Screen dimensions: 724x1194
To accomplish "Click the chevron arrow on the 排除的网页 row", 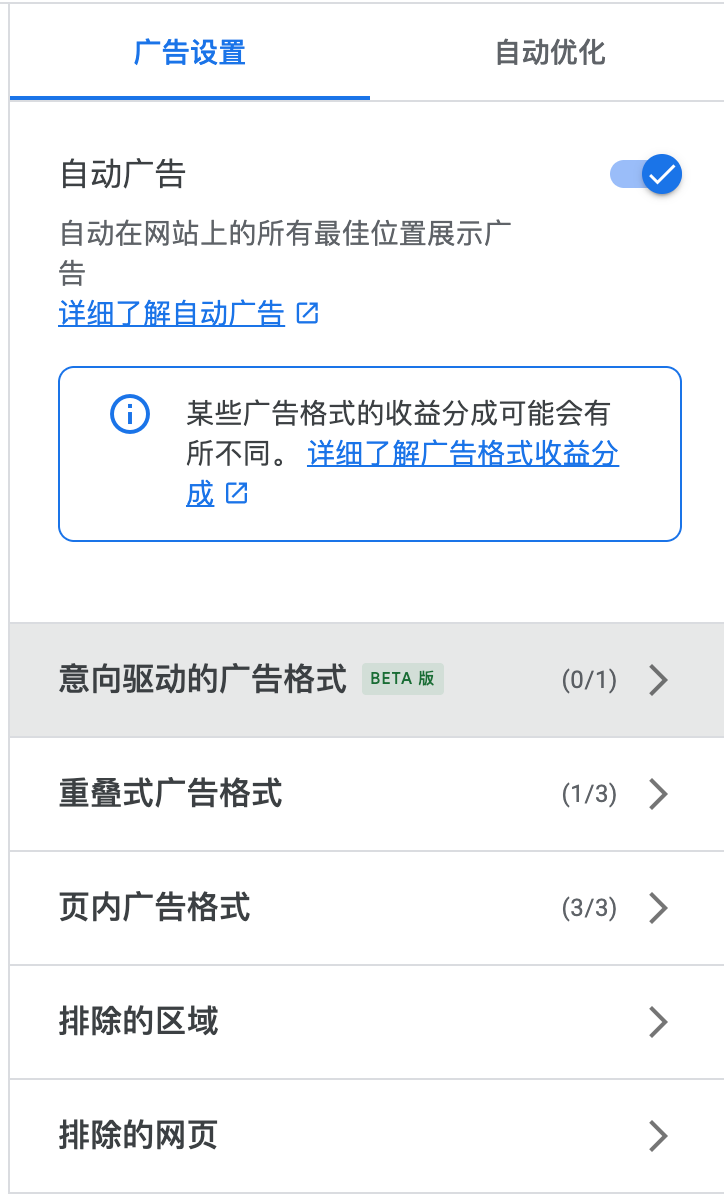I will pos(658,1136).
